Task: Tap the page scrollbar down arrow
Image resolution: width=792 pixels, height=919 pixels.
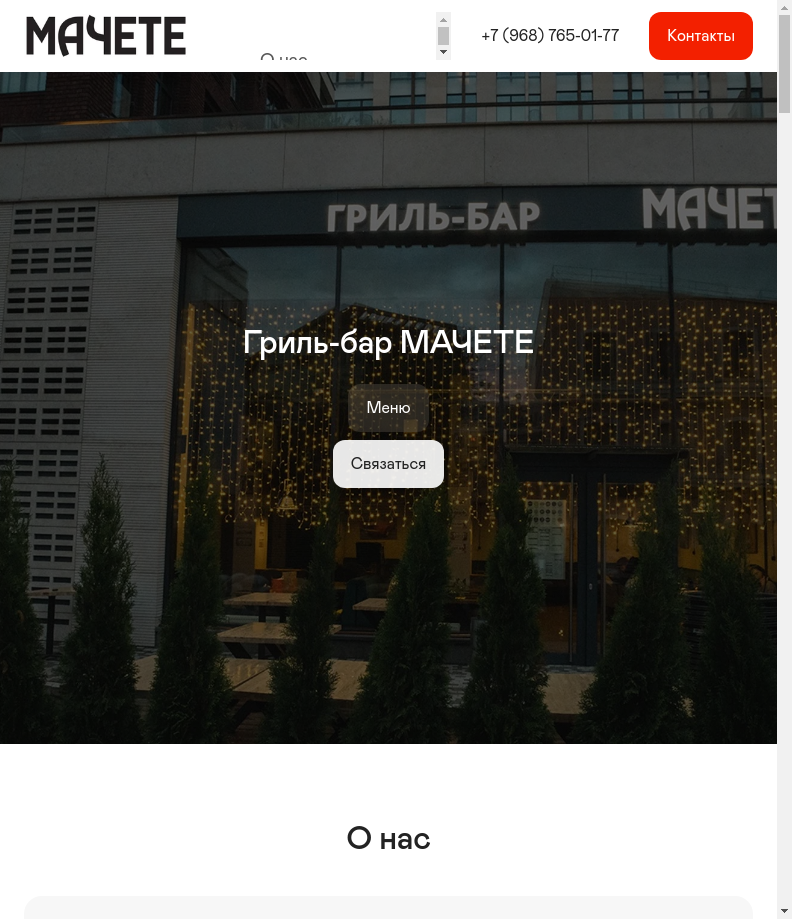Action: pyautogui.click(x=784, y=911)
